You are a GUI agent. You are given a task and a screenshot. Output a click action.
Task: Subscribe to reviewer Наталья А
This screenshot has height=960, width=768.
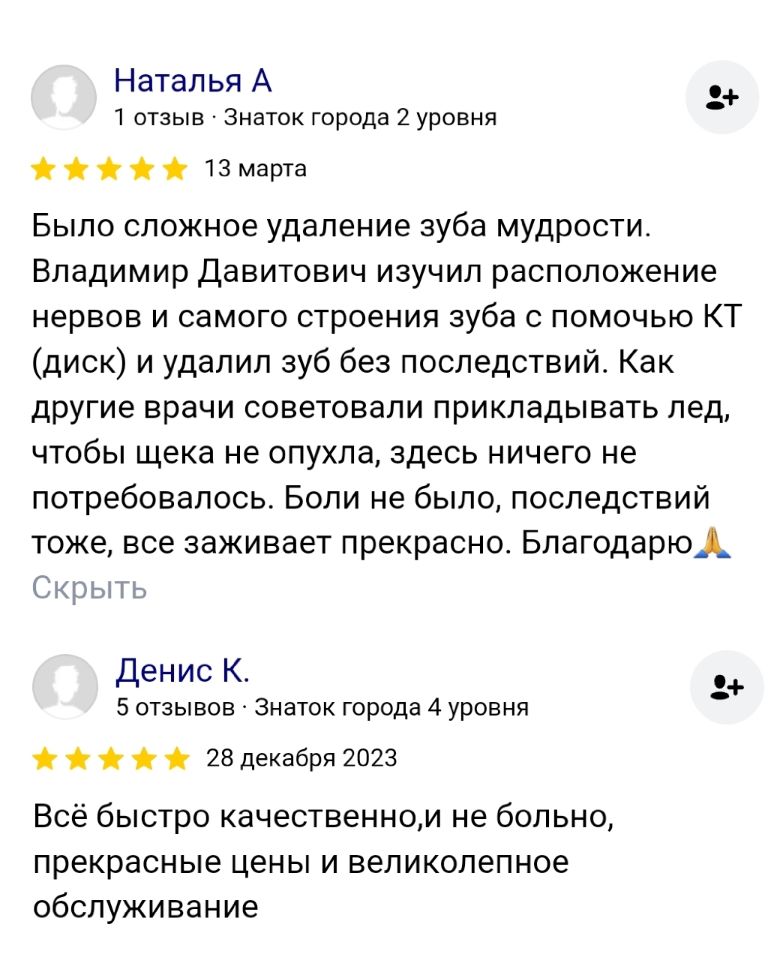(722, 97)
